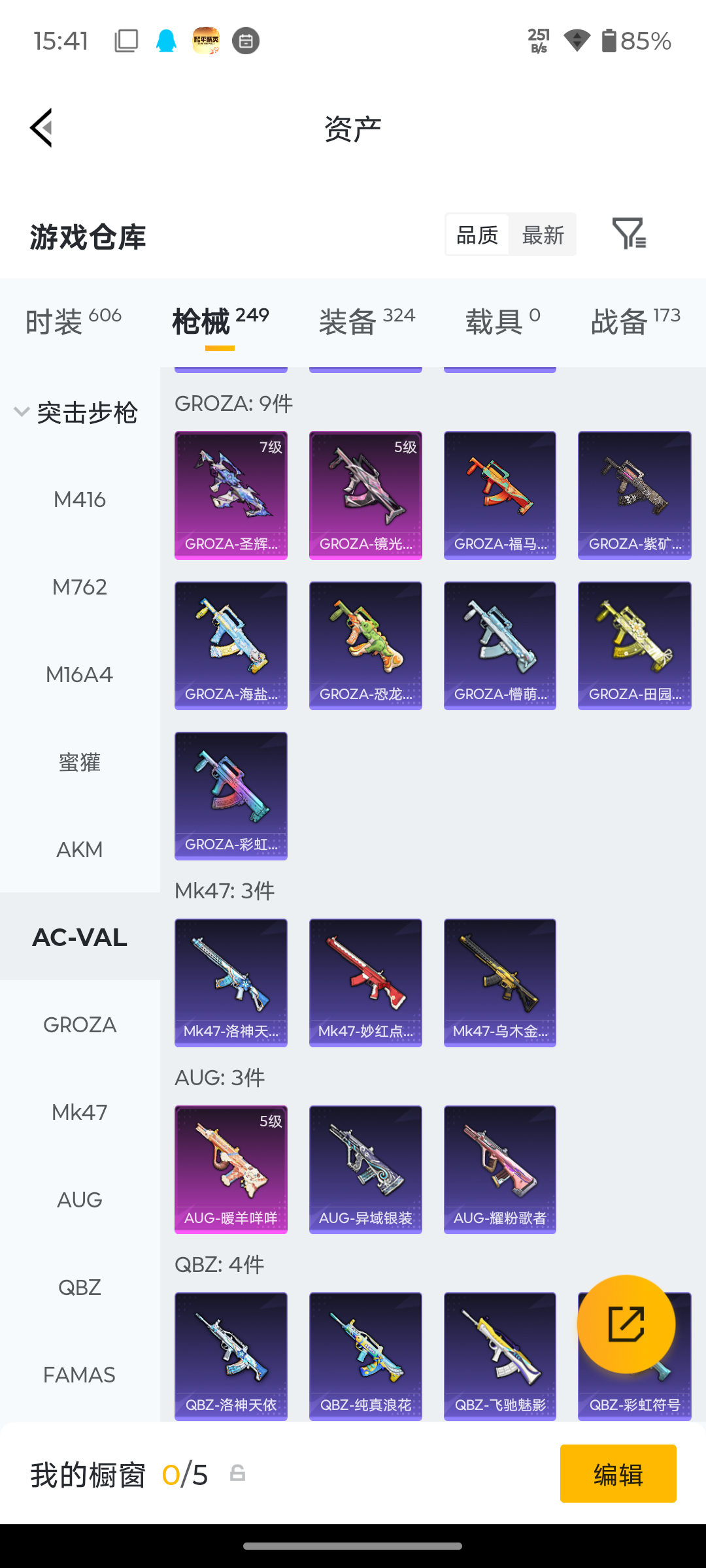Tap the 编辑 button for 我的橱窗
This screenshot has width=706, height=1568.
(x=618, y=1474)
